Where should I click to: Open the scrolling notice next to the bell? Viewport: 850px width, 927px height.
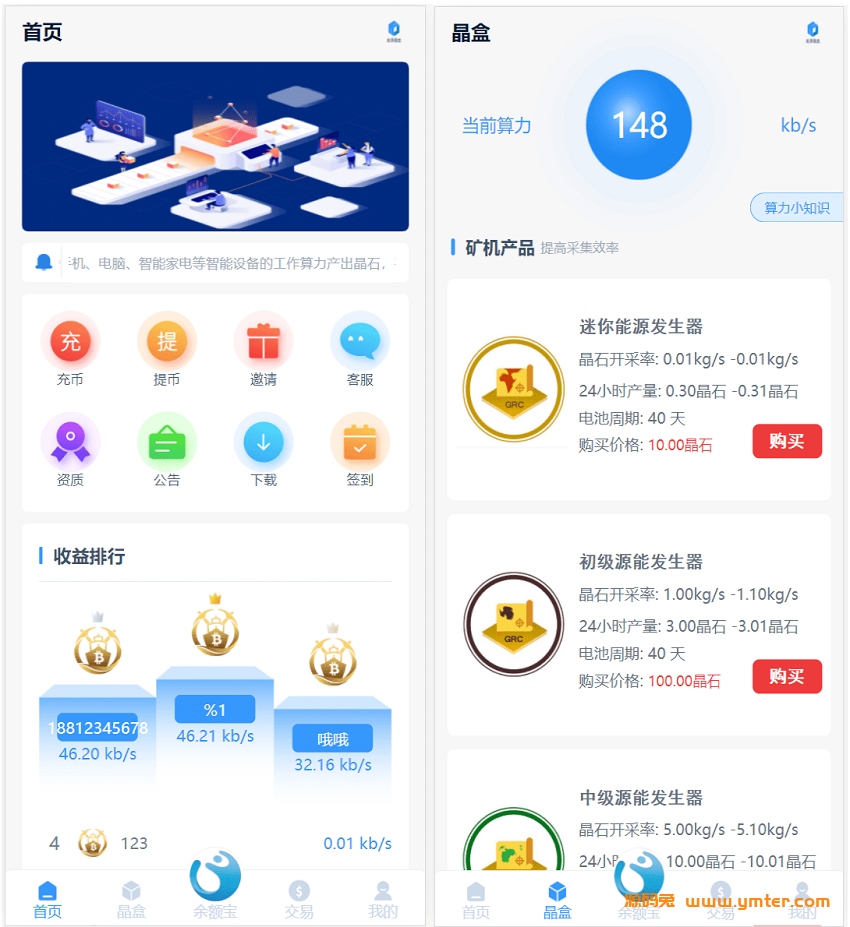230,263
